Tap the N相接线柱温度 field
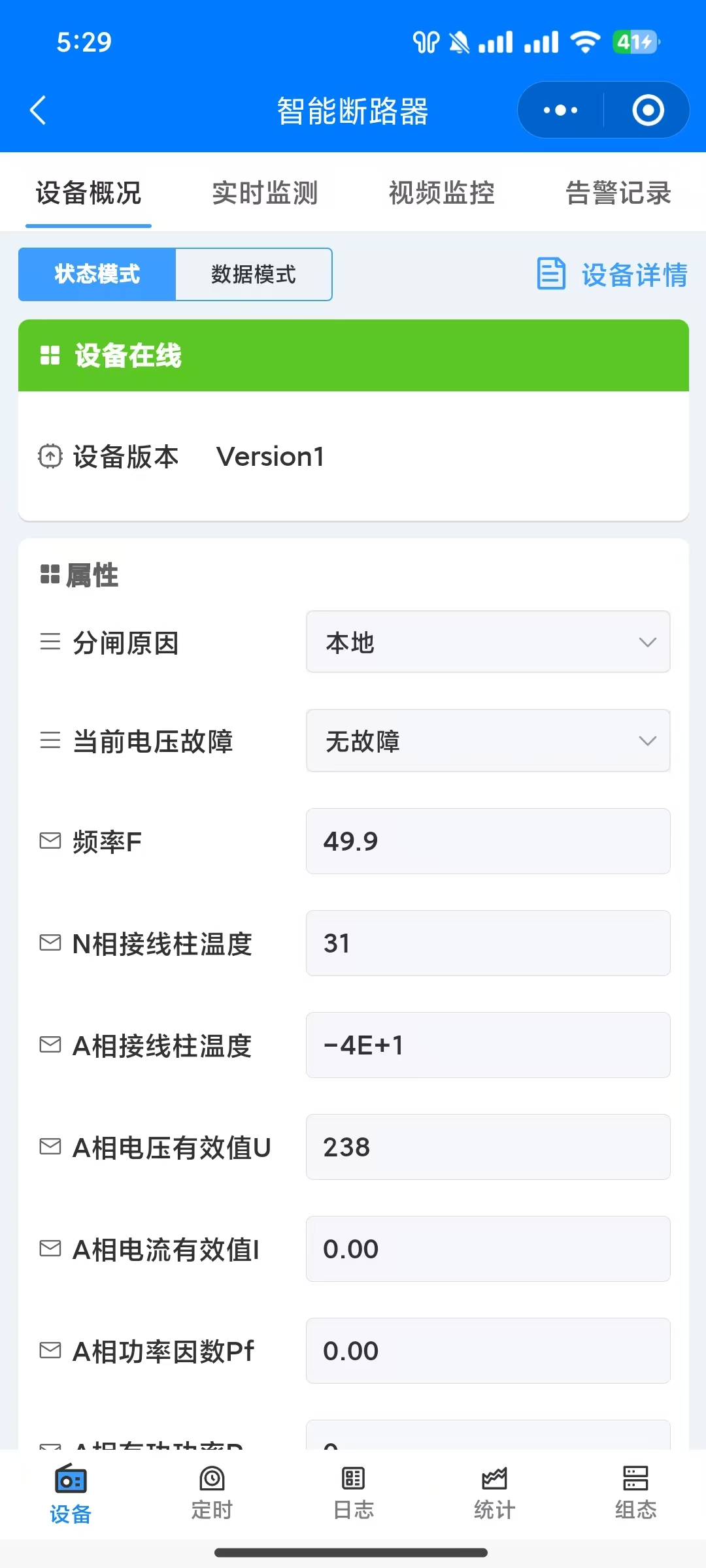The height and width of the screenshot is (1568, 706). [x=488, y=943]
